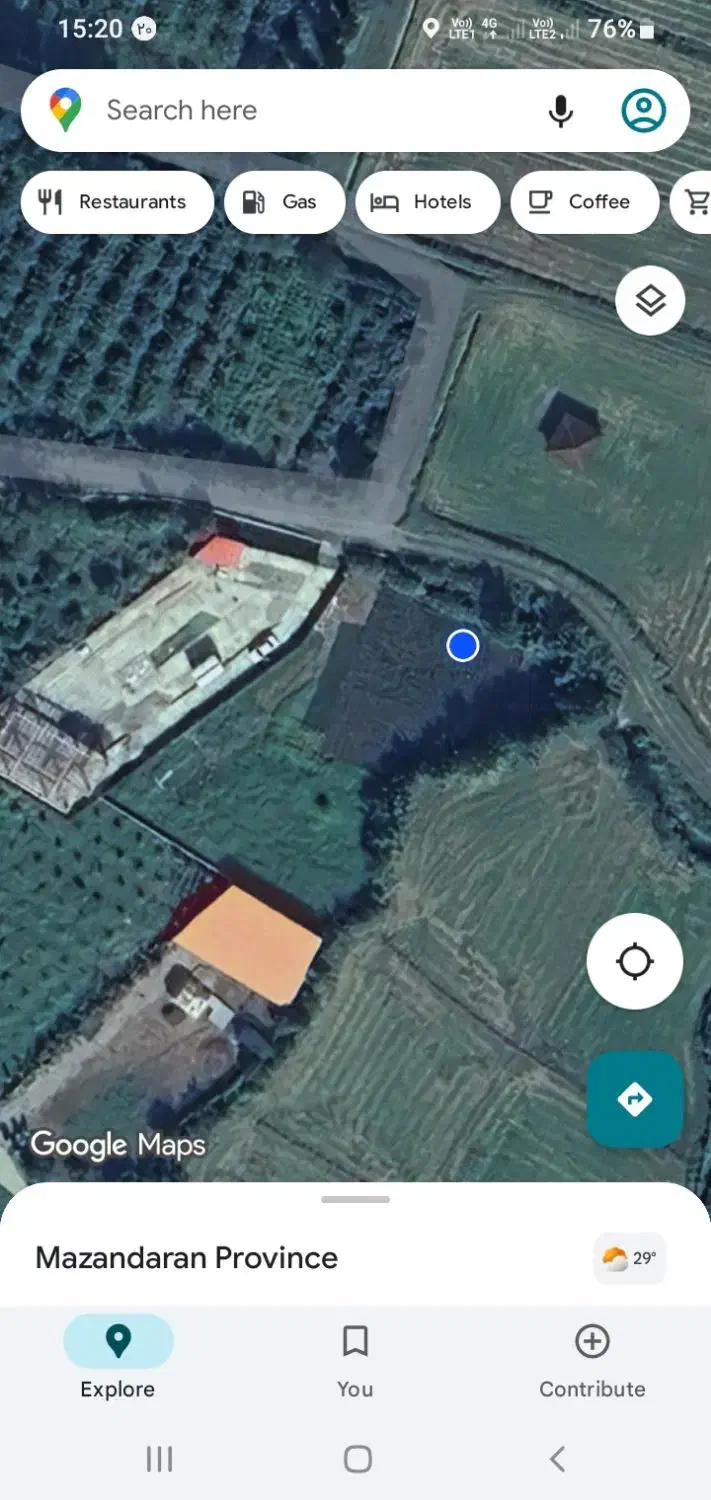
Task: Tap the system home button
Action: click(x=357, y=1459)
